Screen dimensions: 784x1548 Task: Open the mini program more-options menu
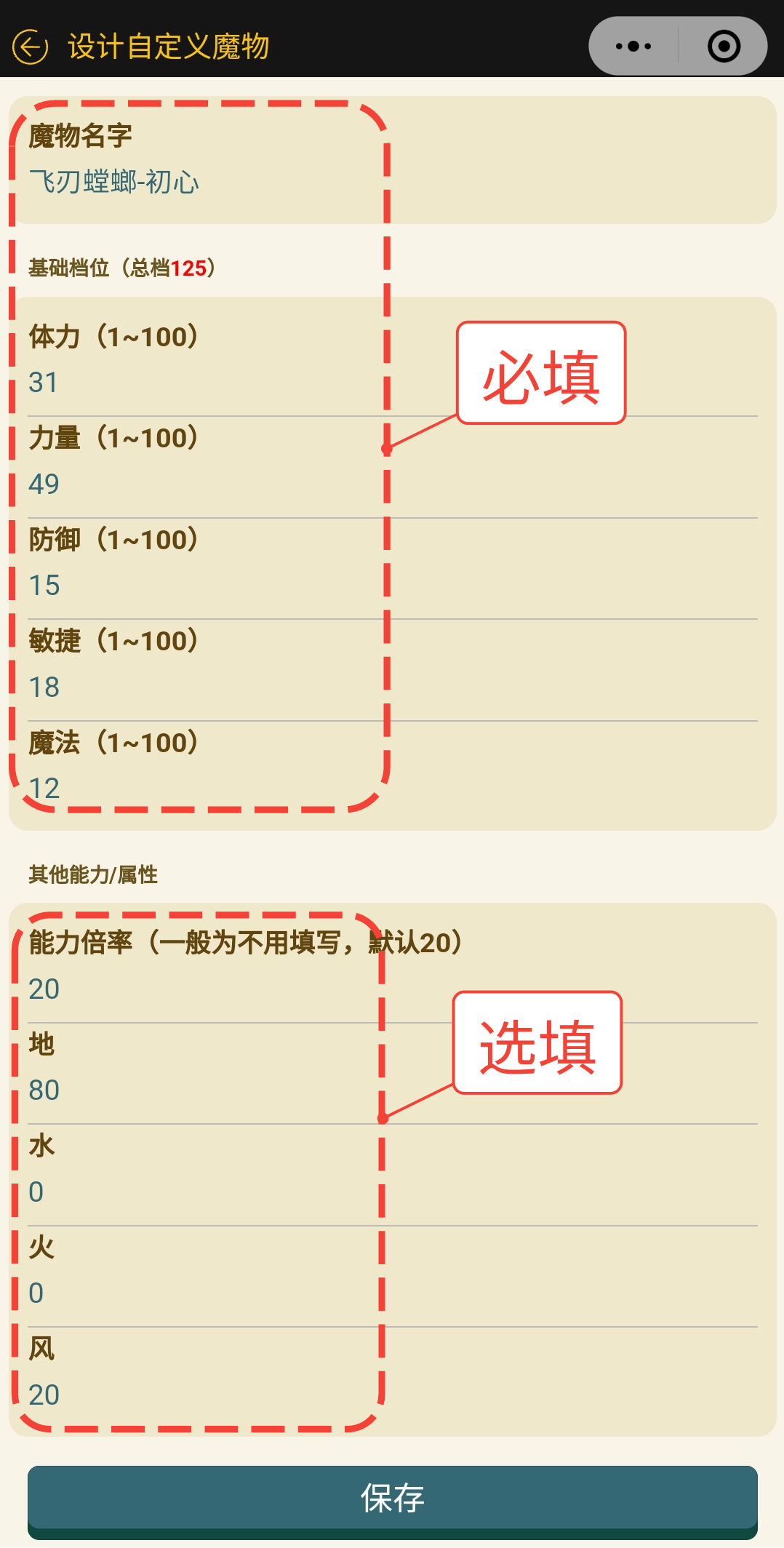pos(633,47)
